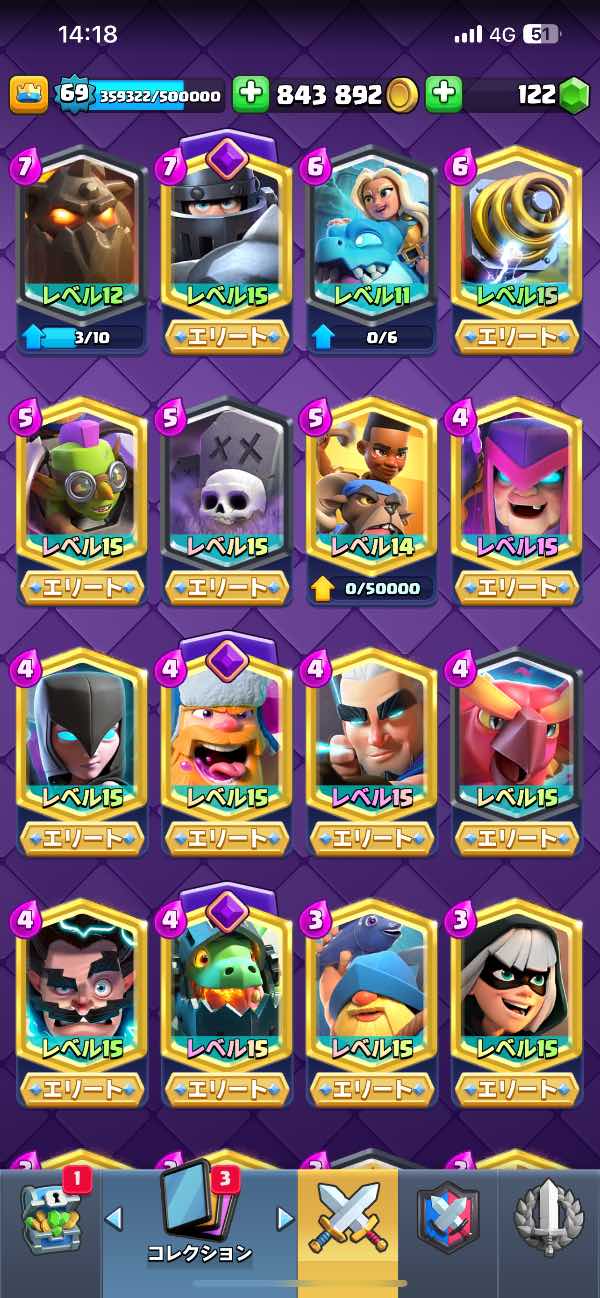Select the level 14 card showing 0/50000
This screenshot has width=600, height=1298.
coord(372,501)
